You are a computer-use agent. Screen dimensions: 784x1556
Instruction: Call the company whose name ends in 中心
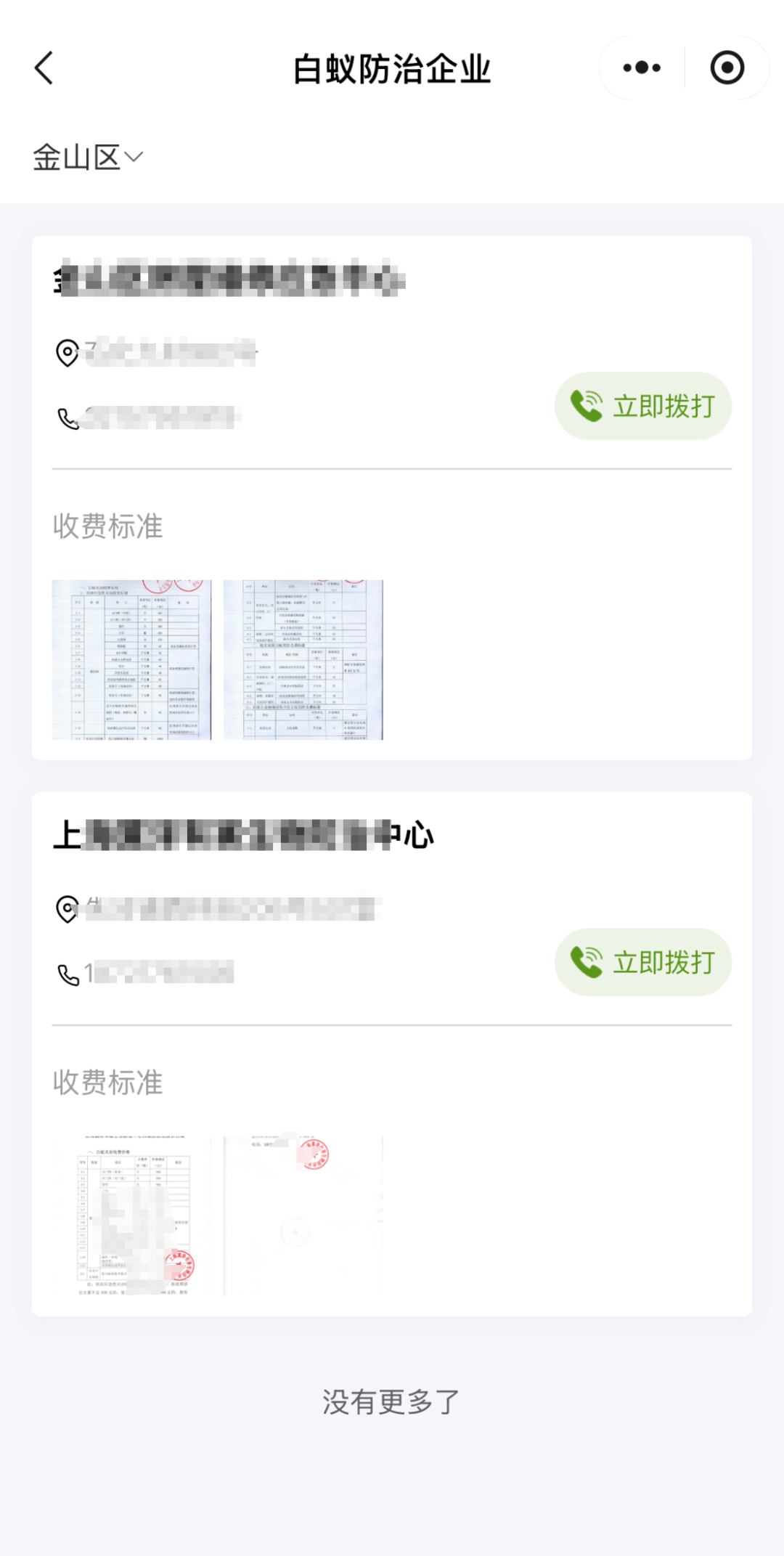(643, 962)
